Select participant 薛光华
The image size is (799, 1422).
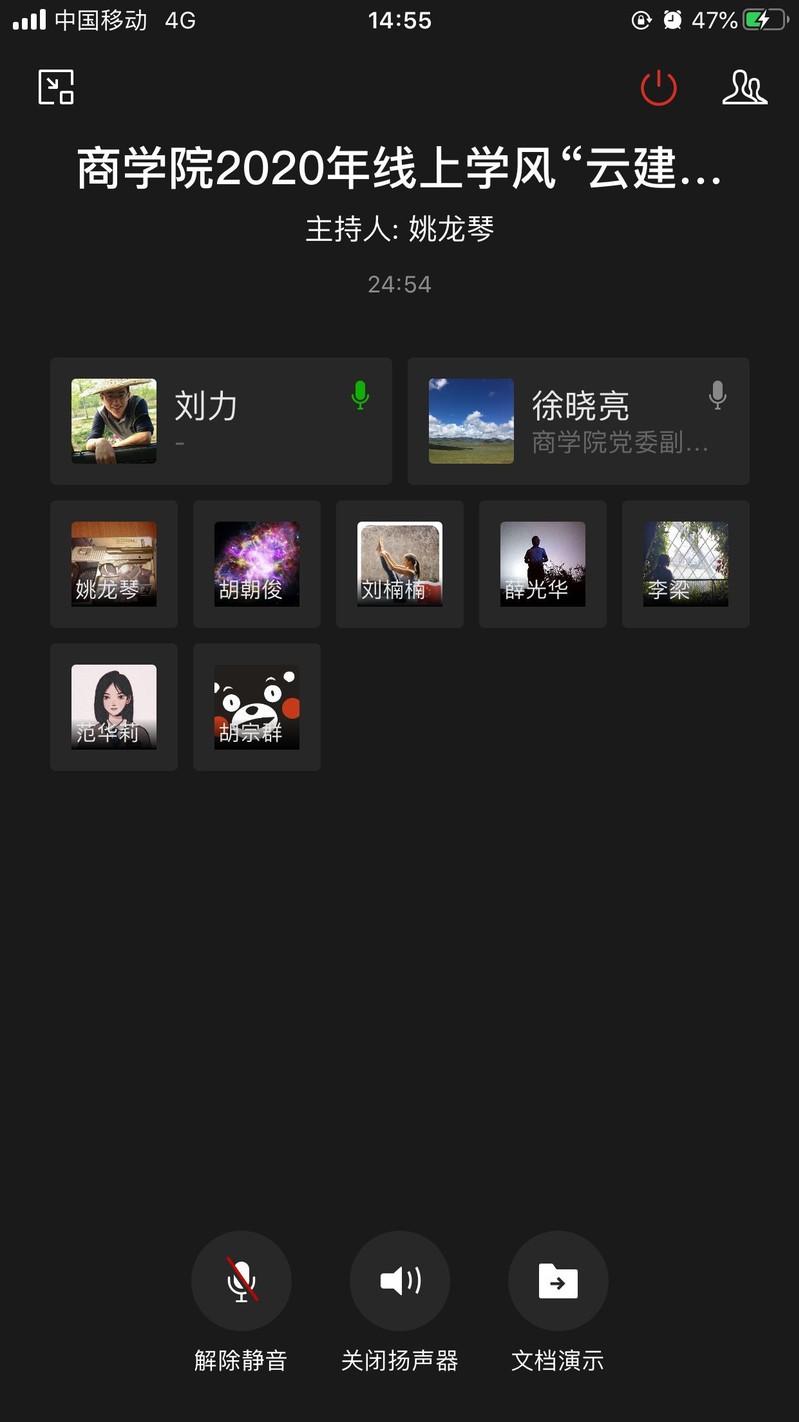click(x=543, y=564)
